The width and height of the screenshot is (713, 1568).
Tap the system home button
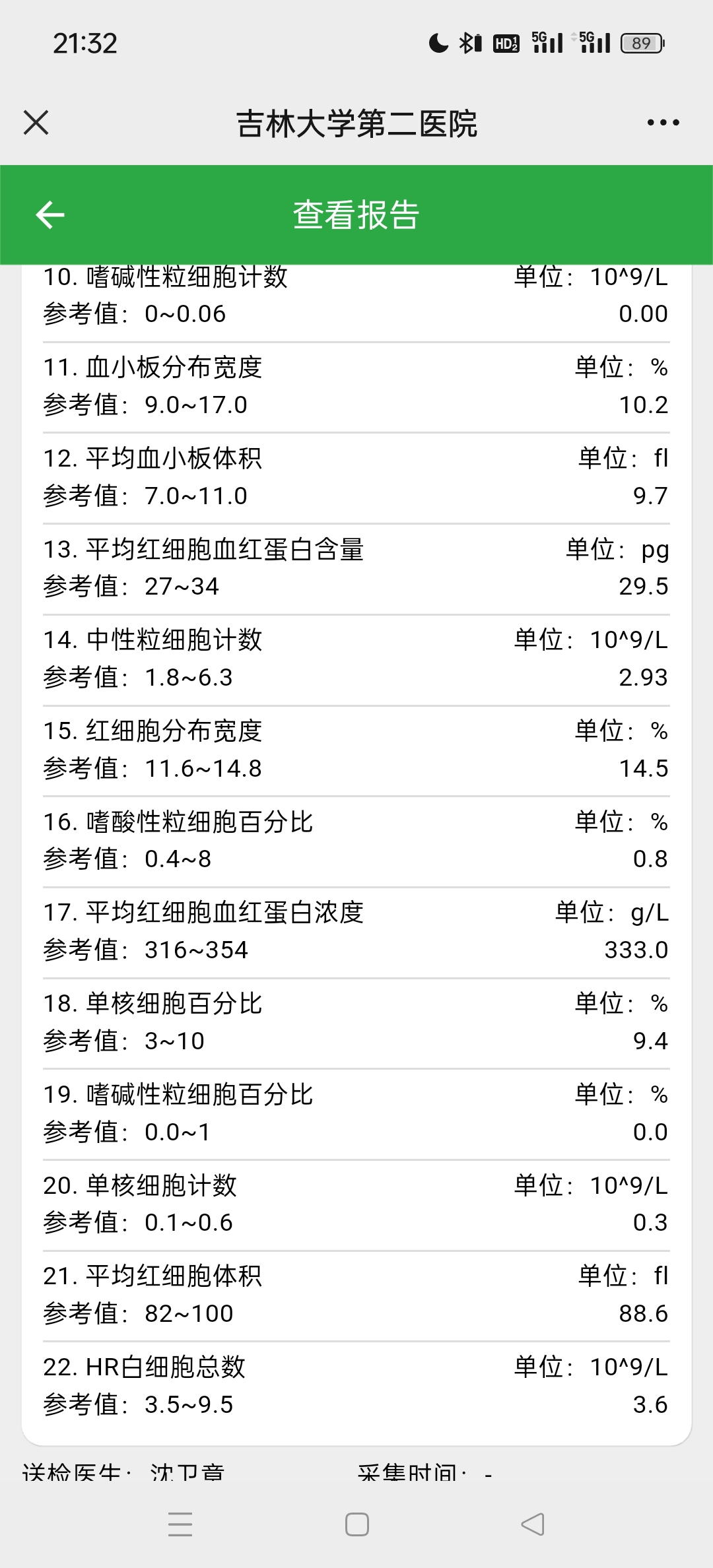[x=357, y=1524]
